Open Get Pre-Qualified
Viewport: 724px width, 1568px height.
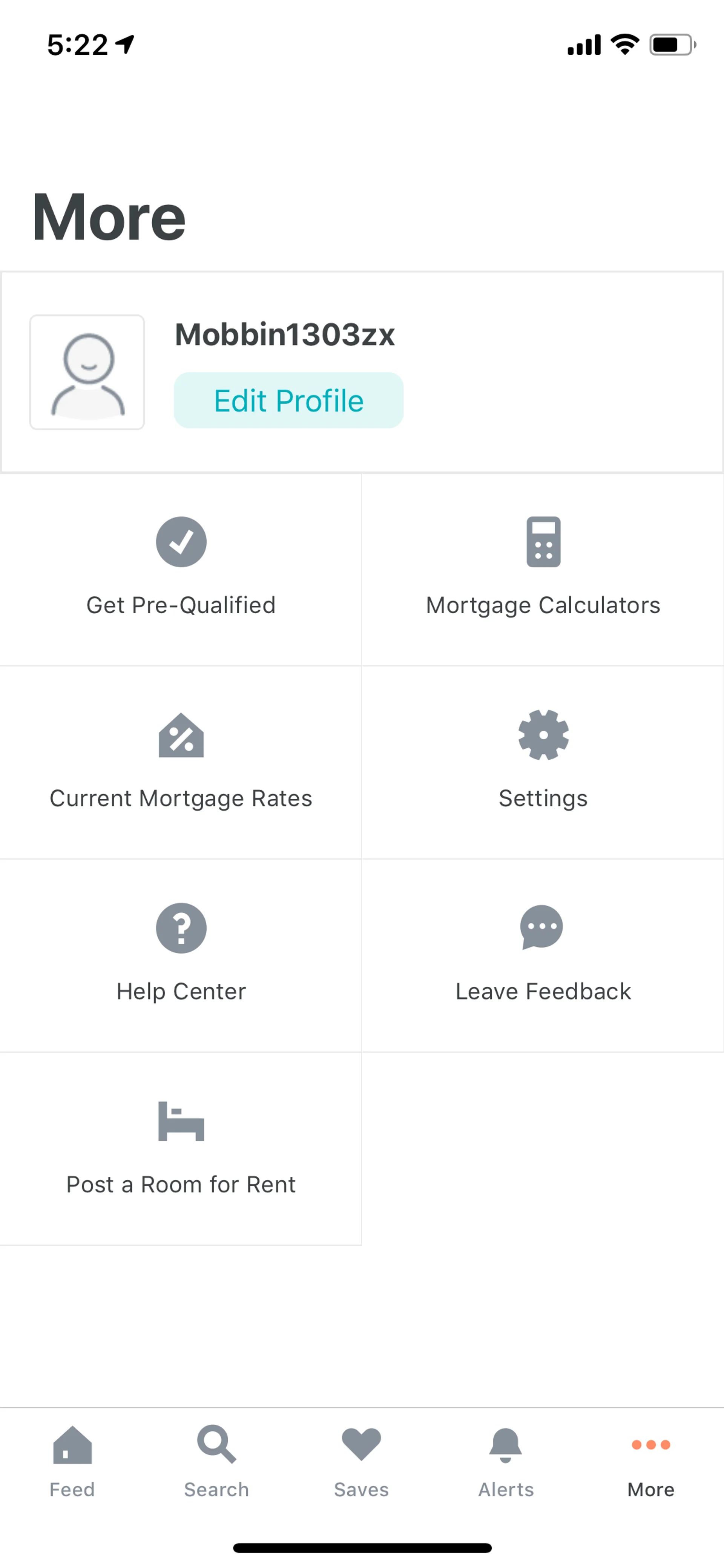point(181,568)
